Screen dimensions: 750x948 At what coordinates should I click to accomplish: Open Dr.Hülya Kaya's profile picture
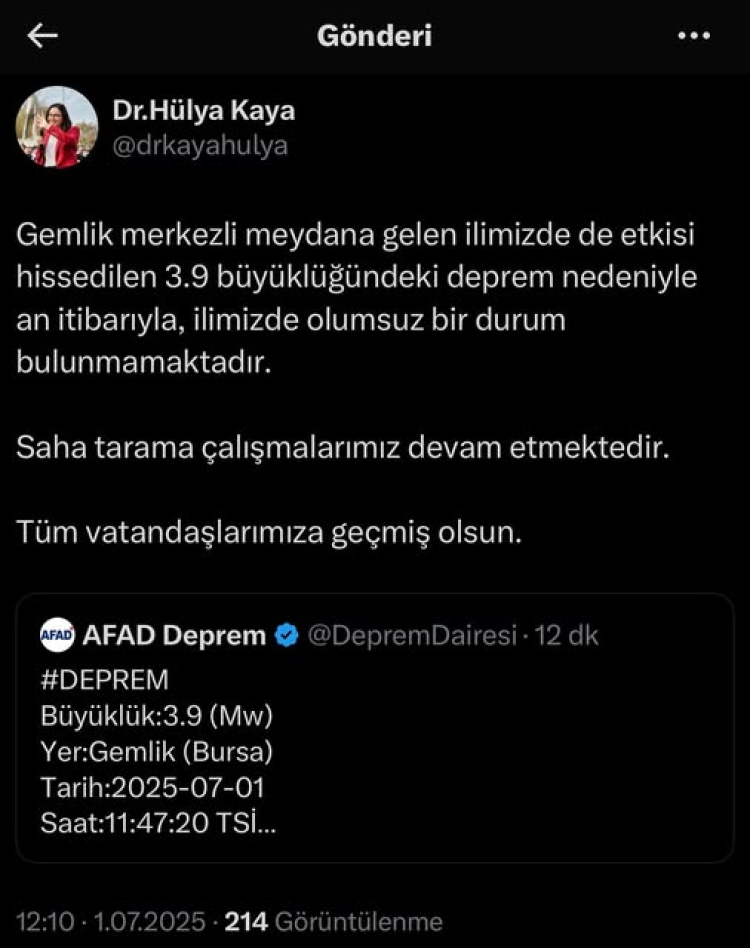coord(55,127)
